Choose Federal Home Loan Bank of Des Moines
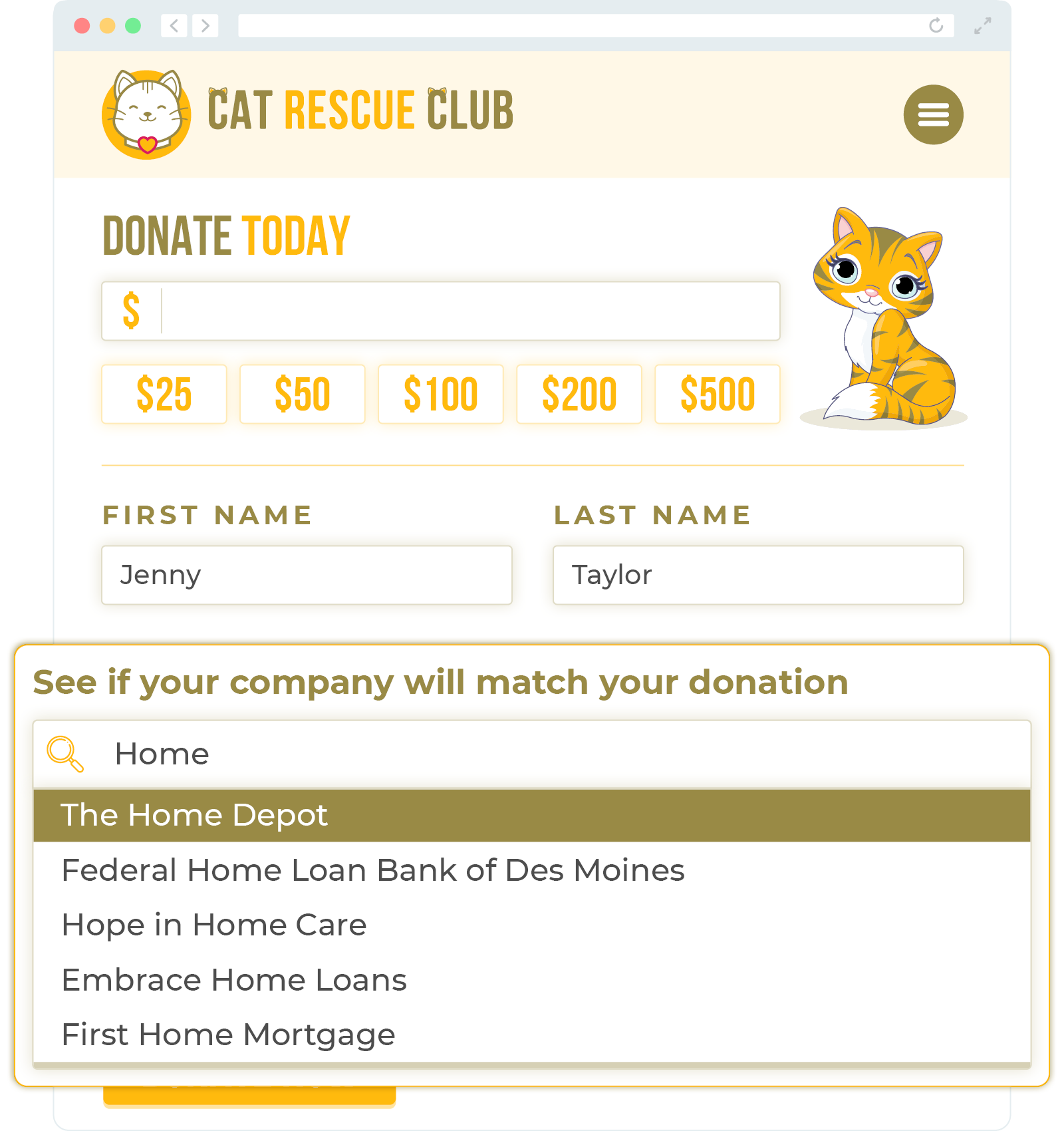The width and height of the screenshot is (1064, 1131). (372, 870)
